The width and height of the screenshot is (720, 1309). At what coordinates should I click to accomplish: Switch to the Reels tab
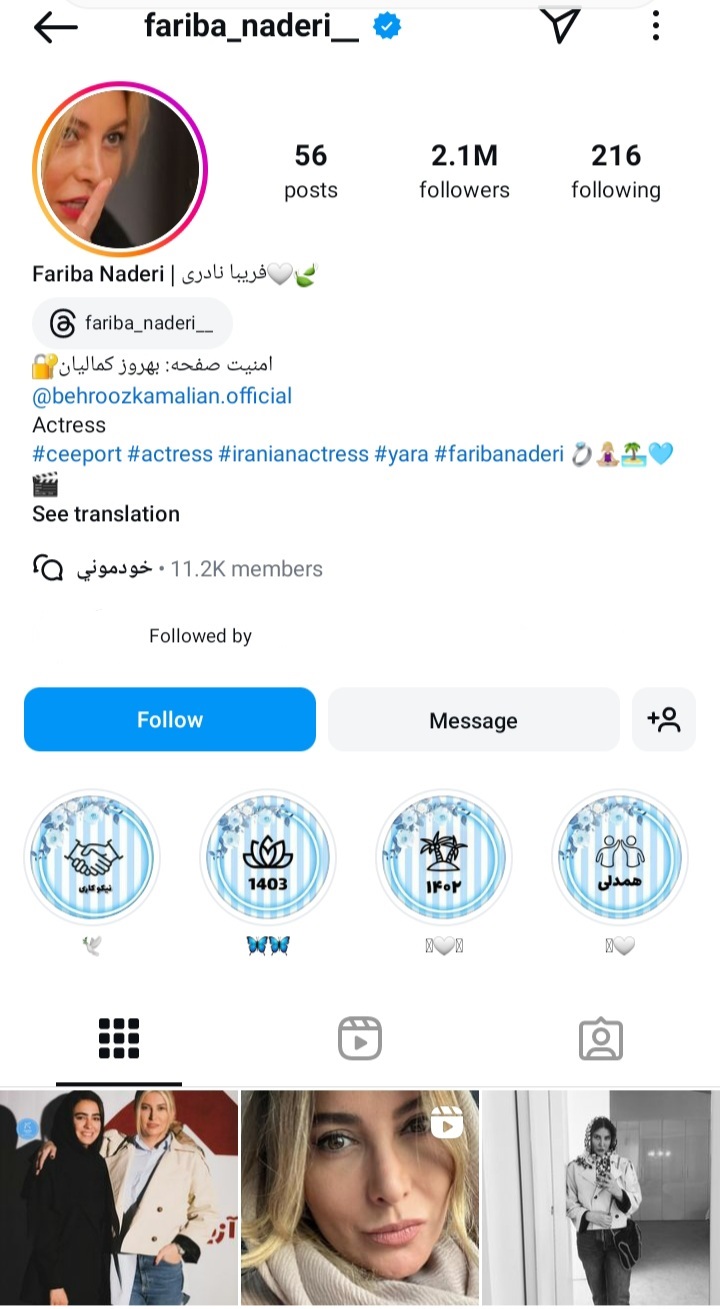[x=359, y=1039]
